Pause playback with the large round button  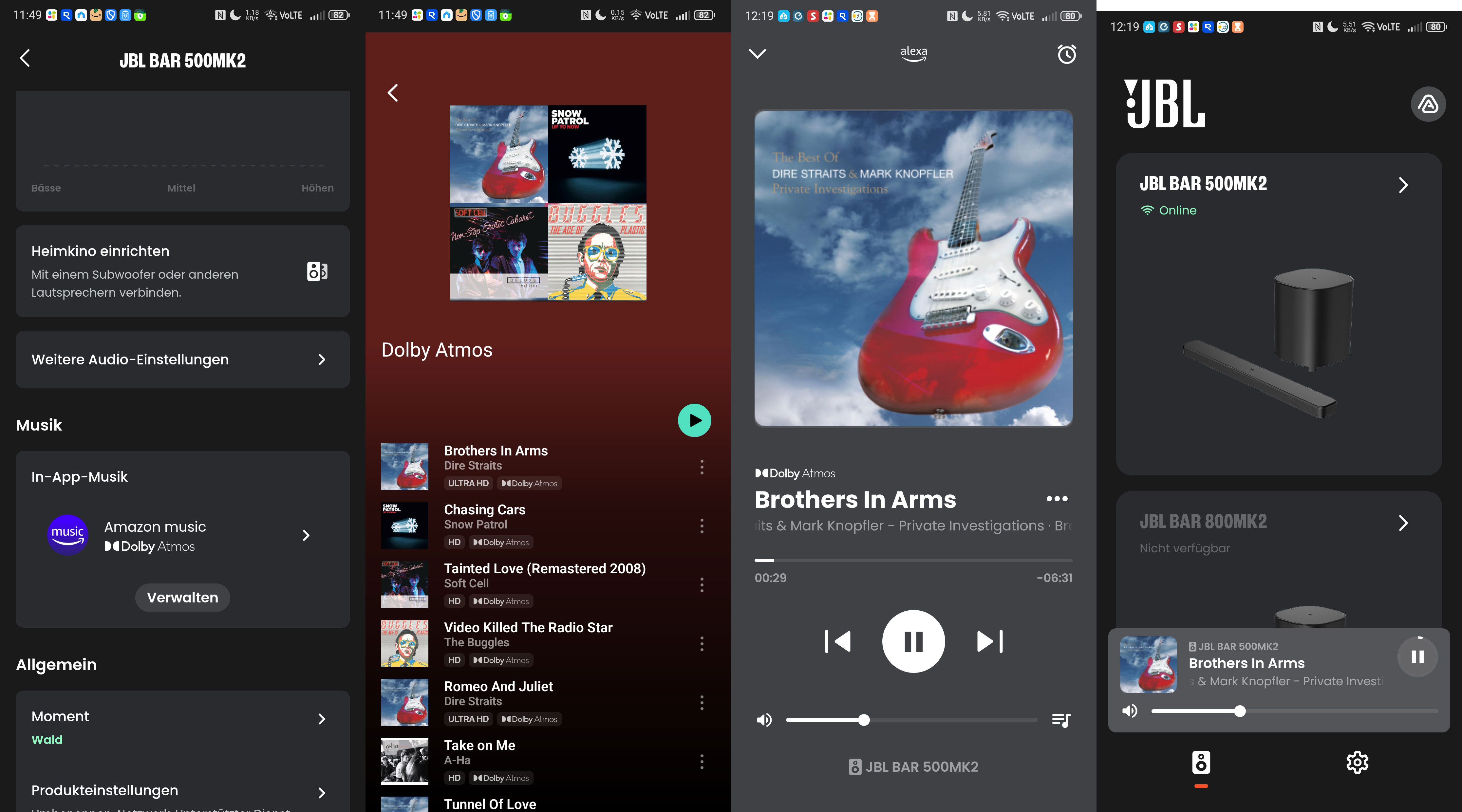pyautogui.click(x=913, y=641)
